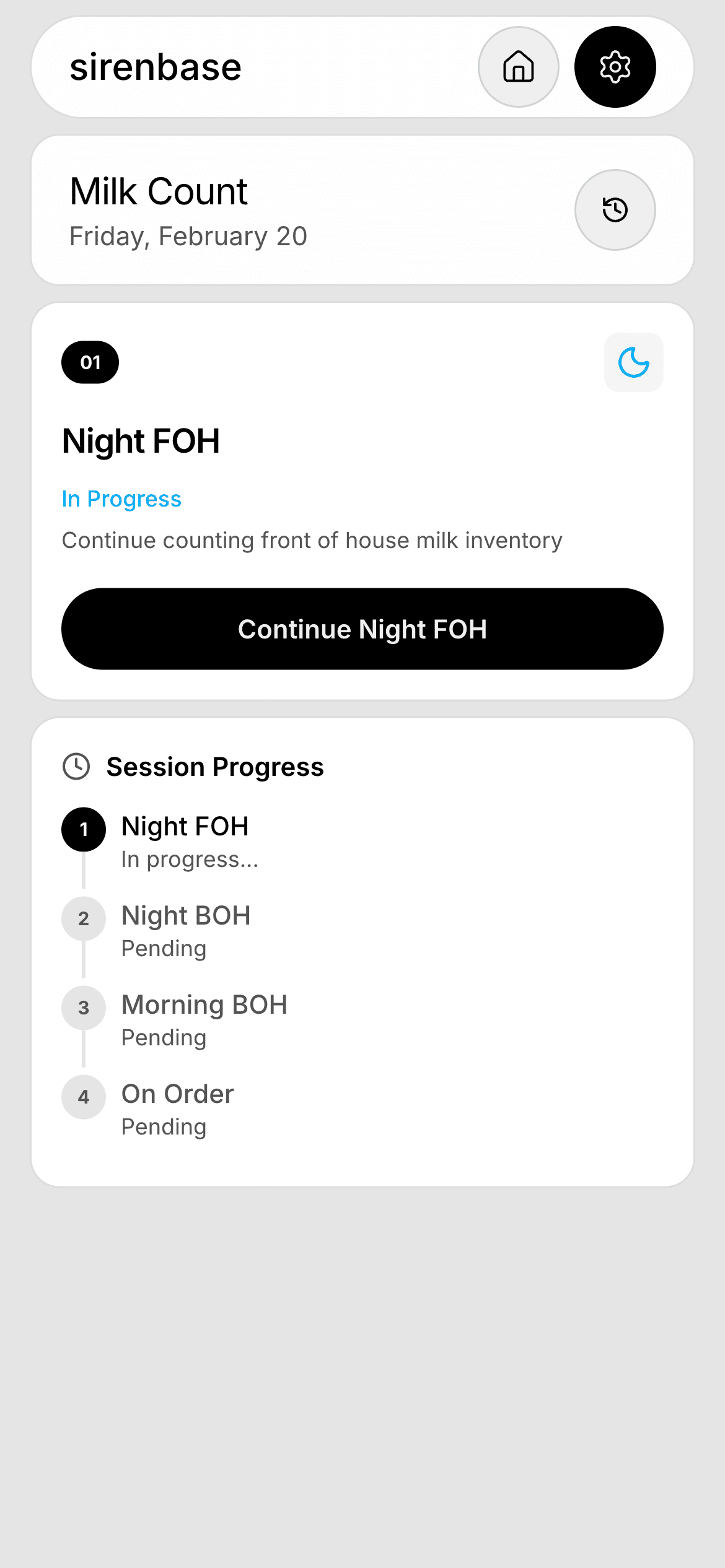Select the Night BOH step indicator
The image size is (725, 1568).
83,918
